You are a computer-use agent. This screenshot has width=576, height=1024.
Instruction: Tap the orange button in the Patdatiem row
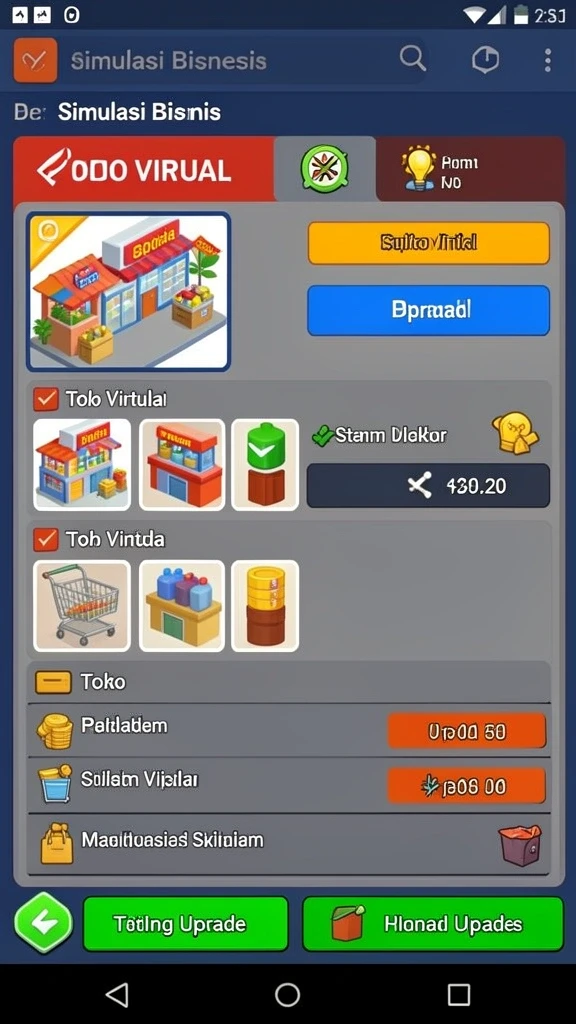tap(466, 731)
